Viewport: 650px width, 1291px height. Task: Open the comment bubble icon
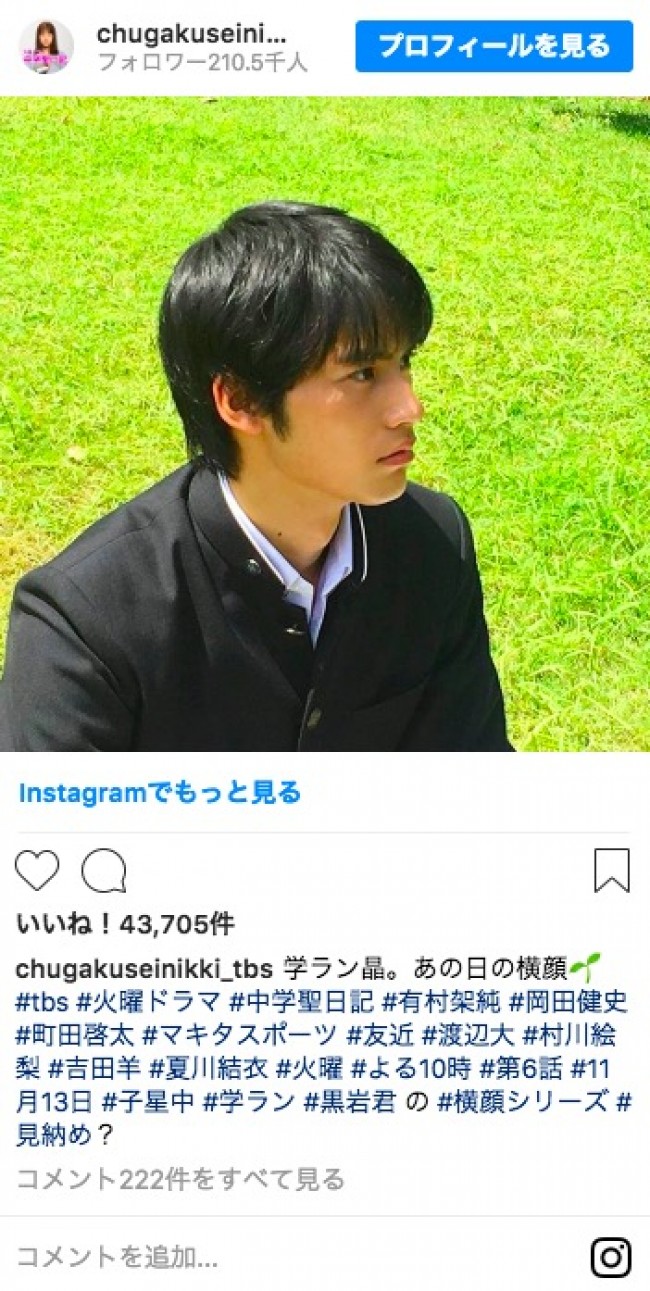pyautogui.click(x=103, y=871)
